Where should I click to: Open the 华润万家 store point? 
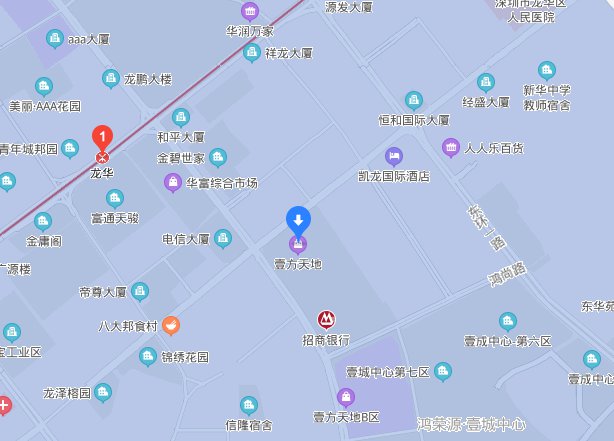249,11
